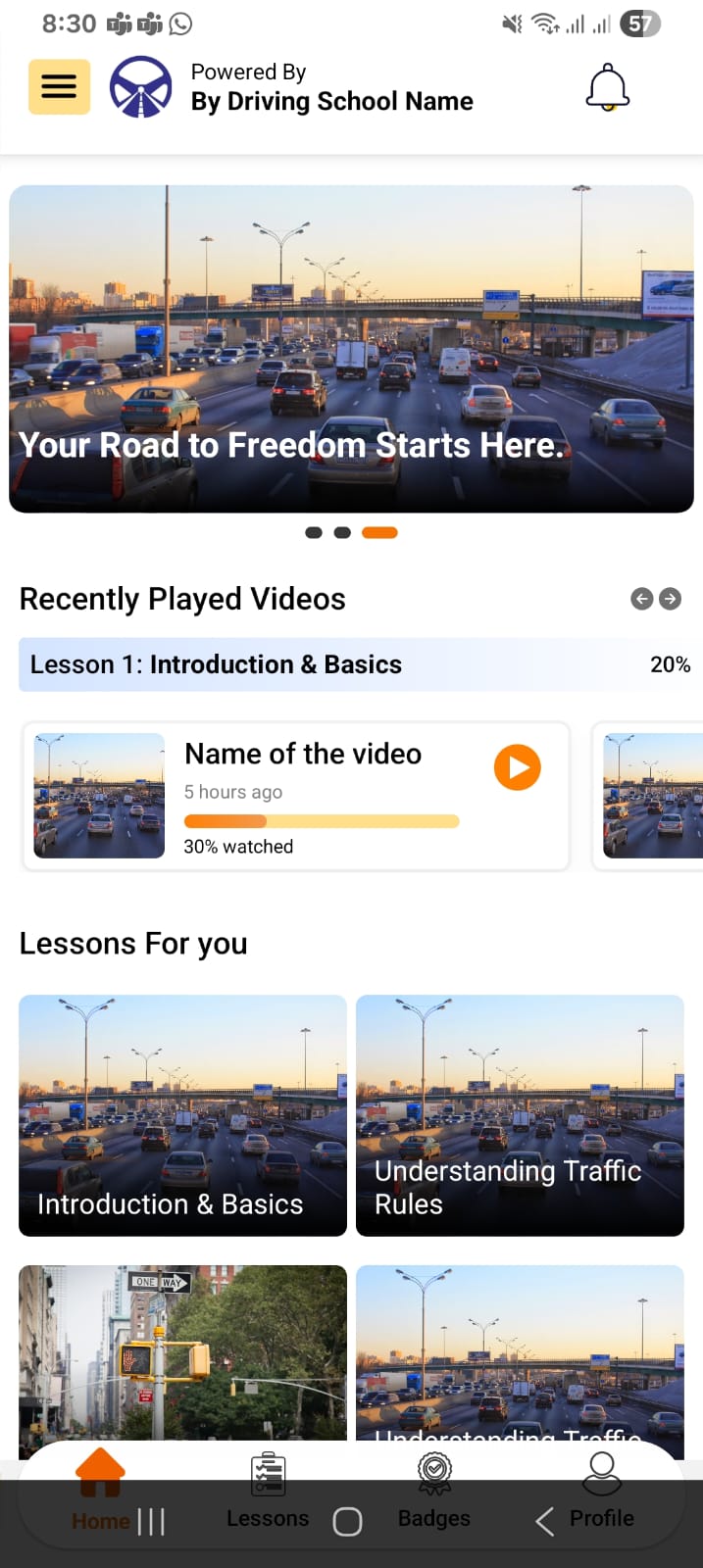Viewport: 703px width, 1568px height.
Task: Open the One Way street lesson card
Action: (182, 1352)
